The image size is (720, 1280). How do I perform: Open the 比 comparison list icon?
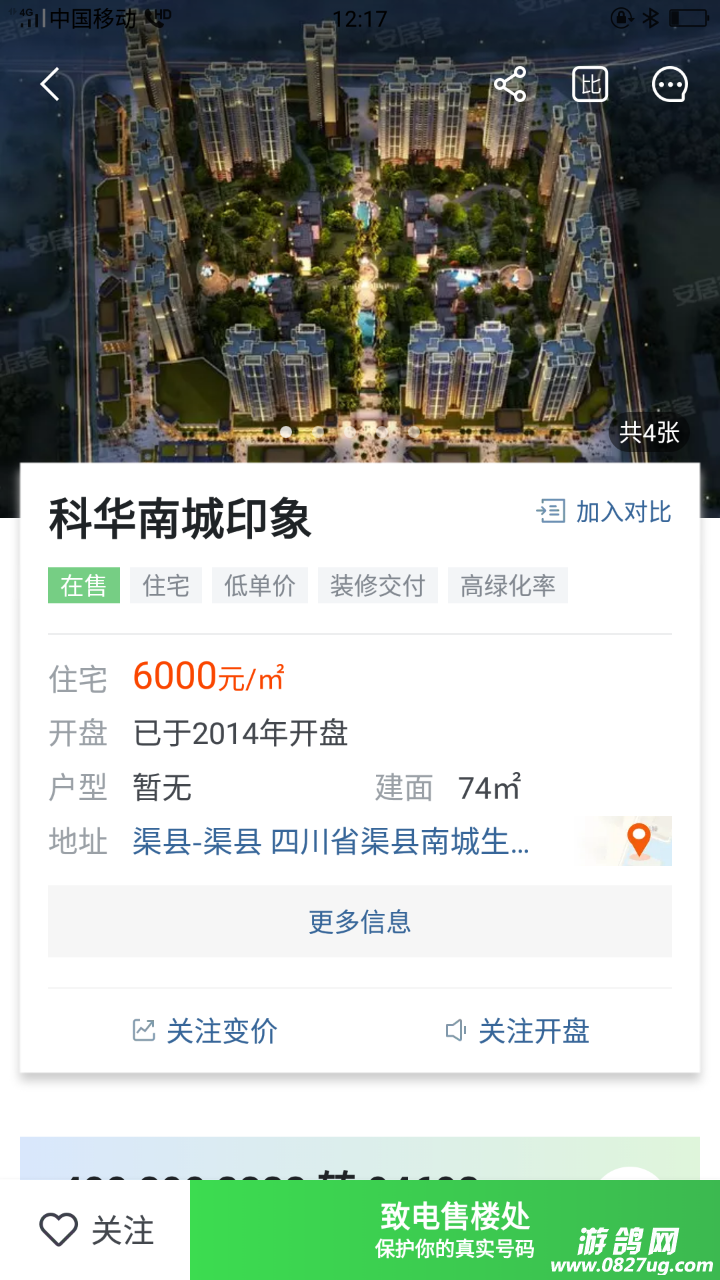tap(590, 85)
